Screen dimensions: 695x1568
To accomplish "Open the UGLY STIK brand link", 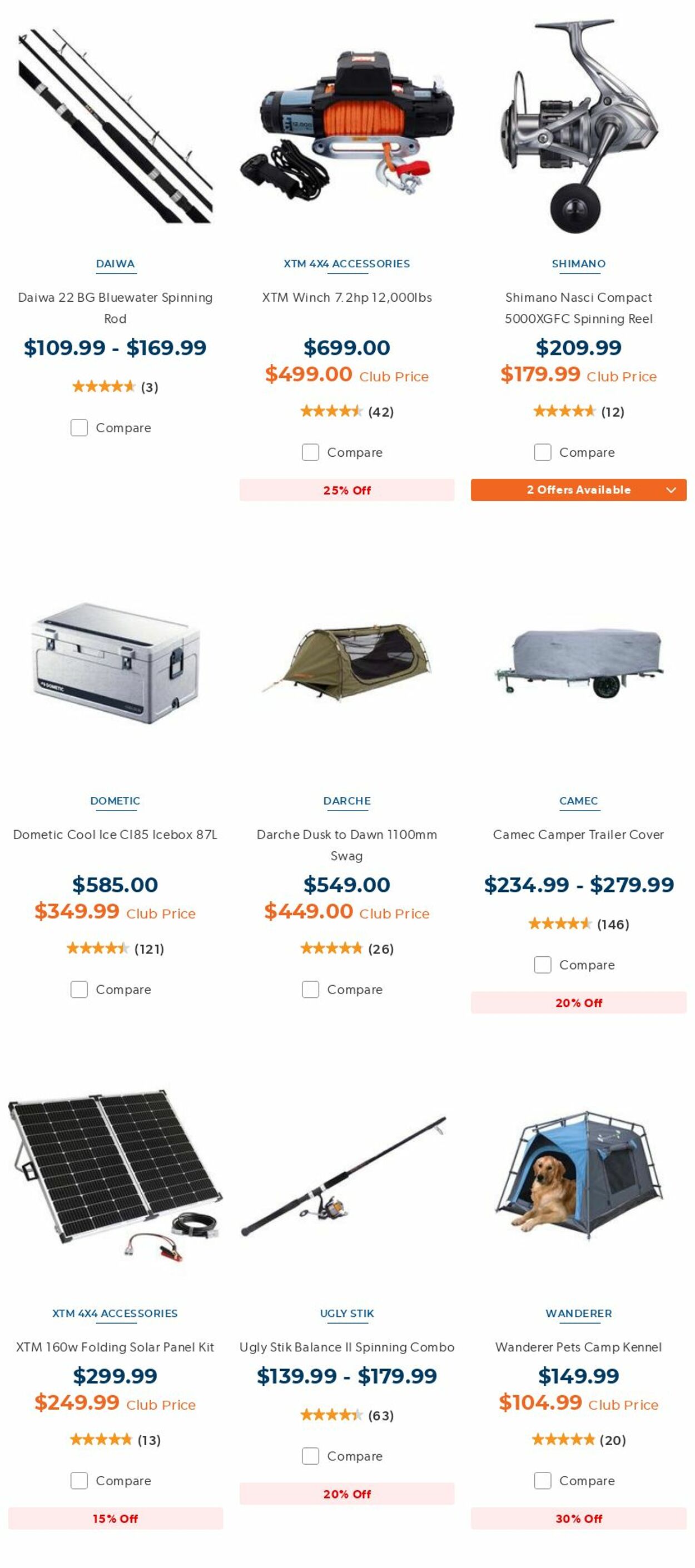I will click(x=346, y=1313).
